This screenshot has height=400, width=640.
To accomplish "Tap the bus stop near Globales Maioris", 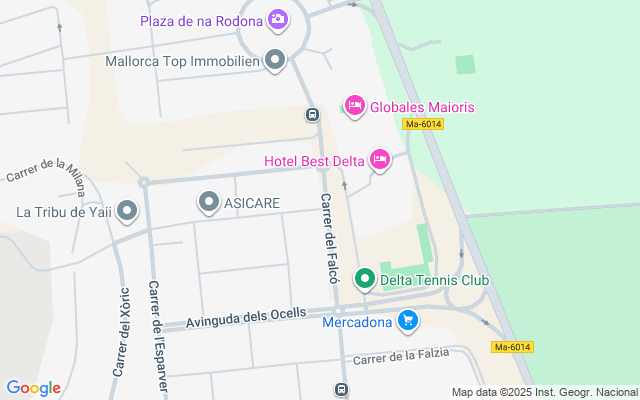I will coord(312,114).
